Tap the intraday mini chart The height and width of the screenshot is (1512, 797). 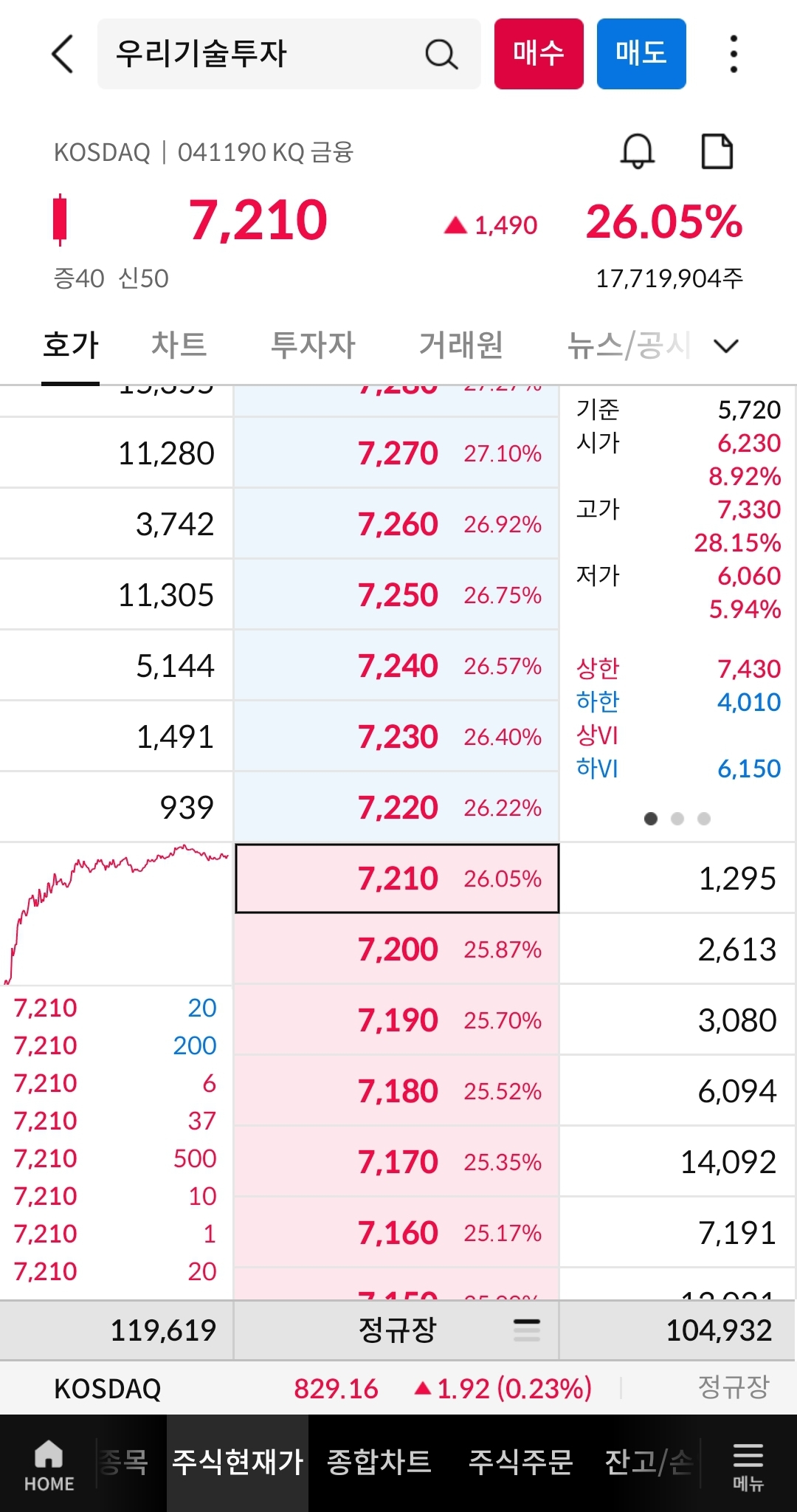[117, 914]
